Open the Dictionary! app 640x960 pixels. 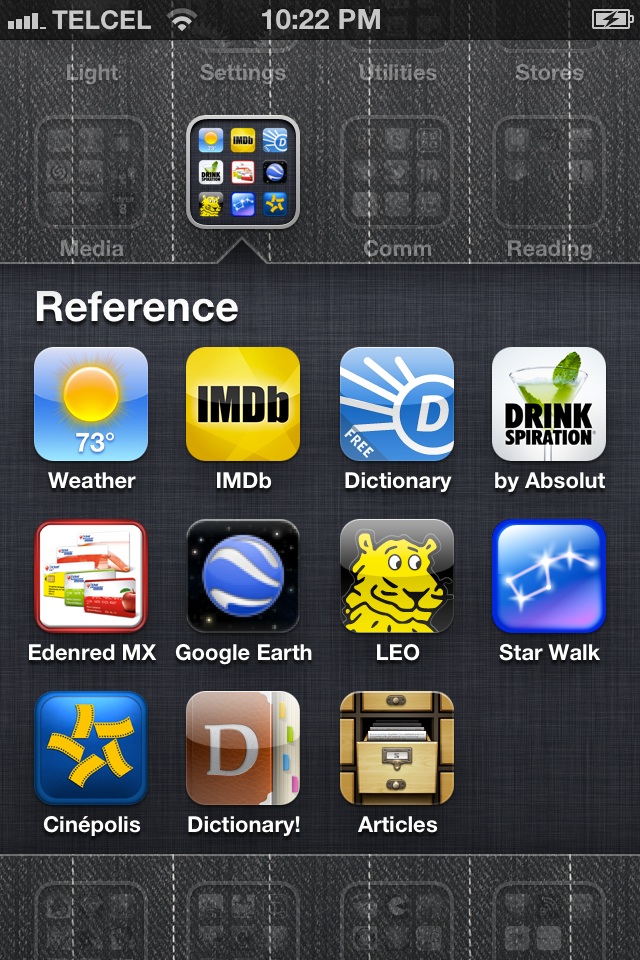tap(243, 748)
